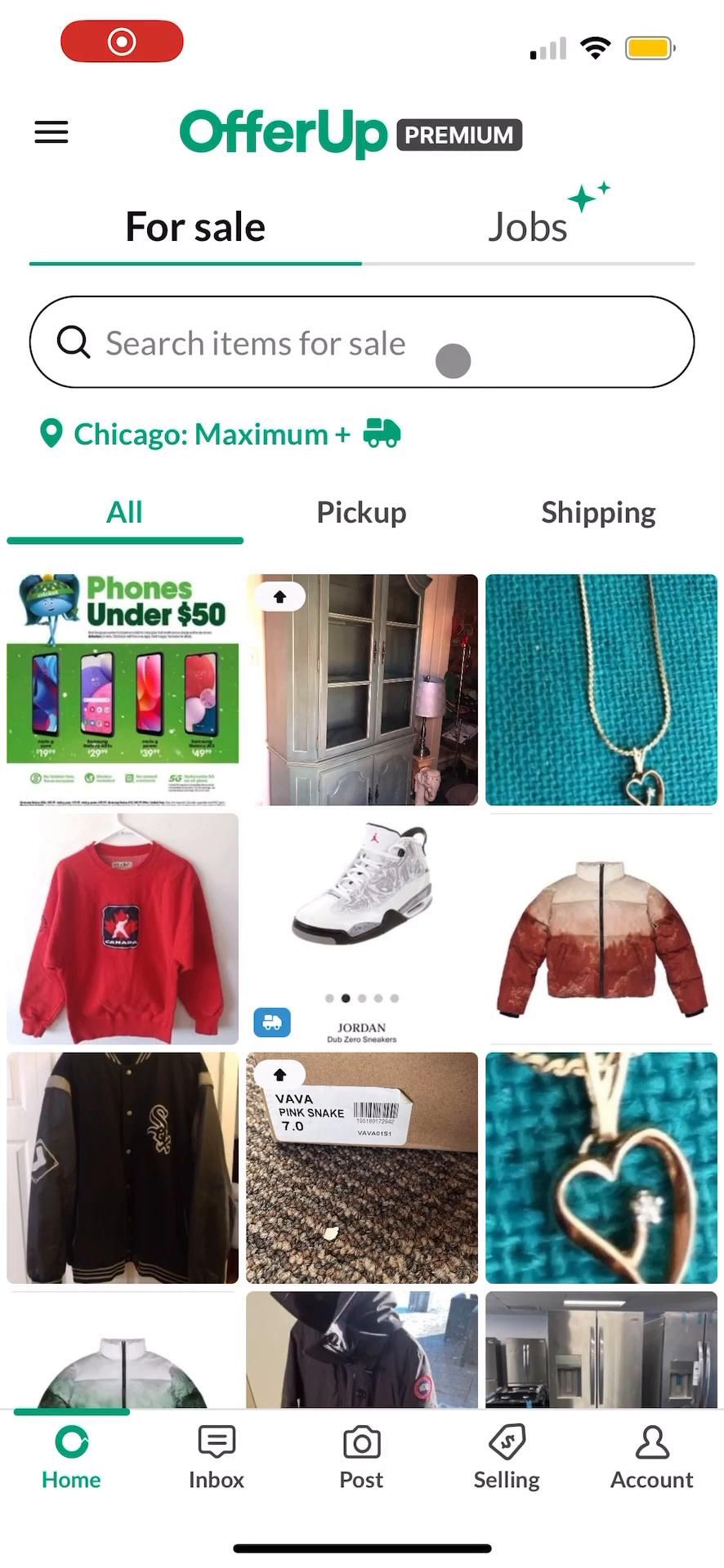This screenshot has height=1568, width=724.
Task: Switch to the Jobs tab
Action: (x=527, y=227)
